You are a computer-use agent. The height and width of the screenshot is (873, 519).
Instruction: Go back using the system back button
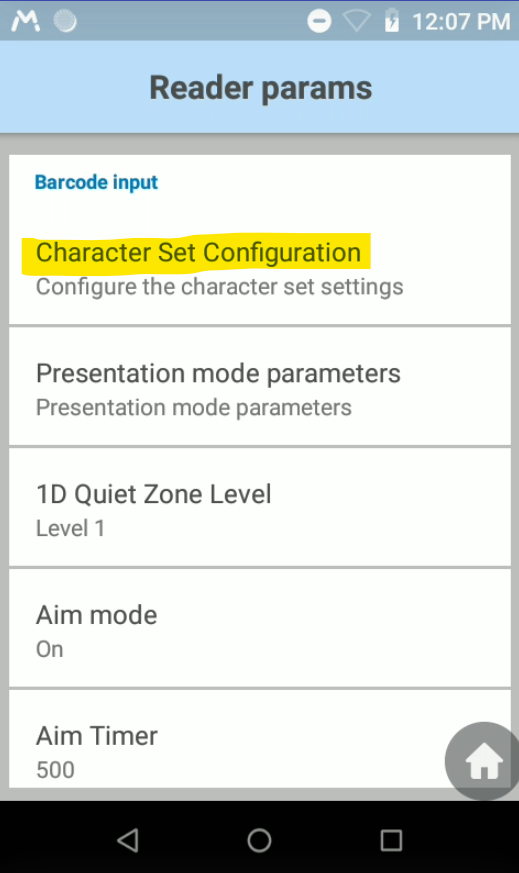[128, 840]
